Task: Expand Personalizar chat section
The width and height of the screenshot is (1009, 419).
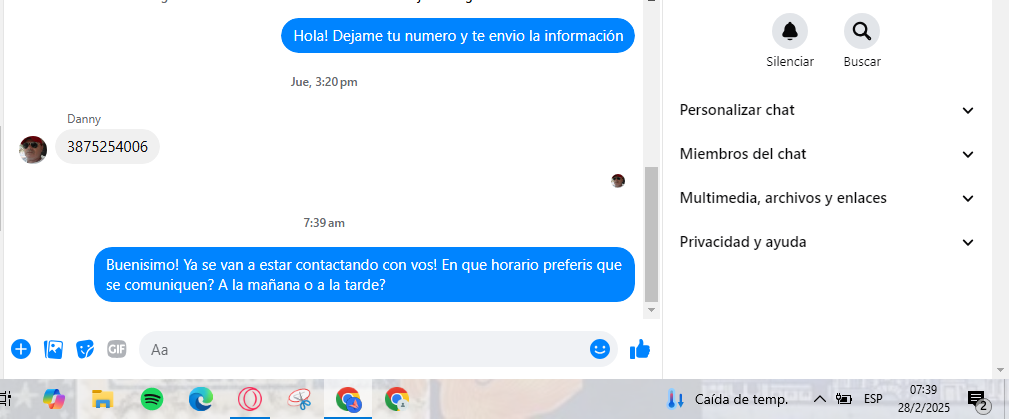Action: [x=826, y=110]
